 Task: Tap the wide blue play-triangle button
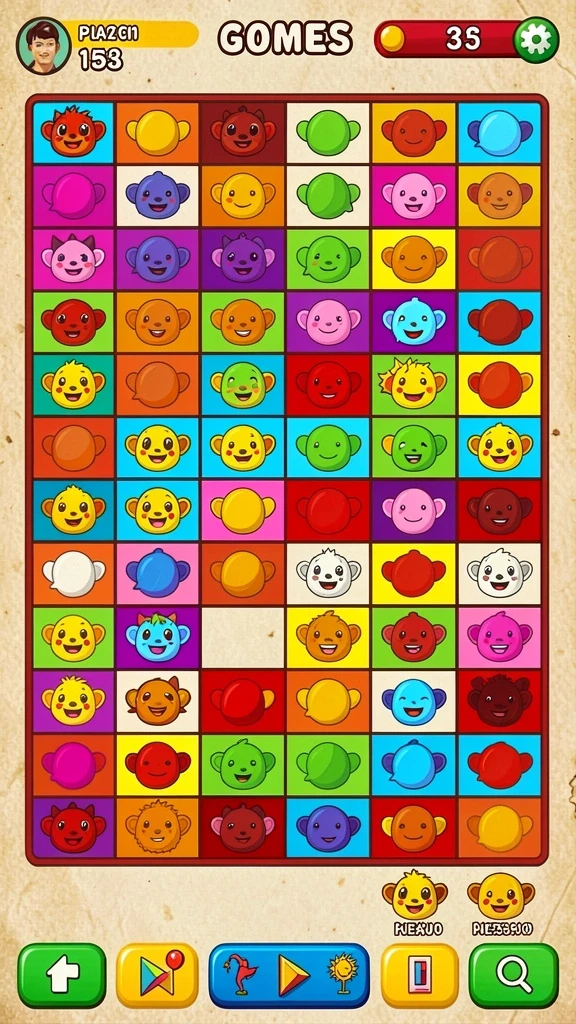click(289, 975)
